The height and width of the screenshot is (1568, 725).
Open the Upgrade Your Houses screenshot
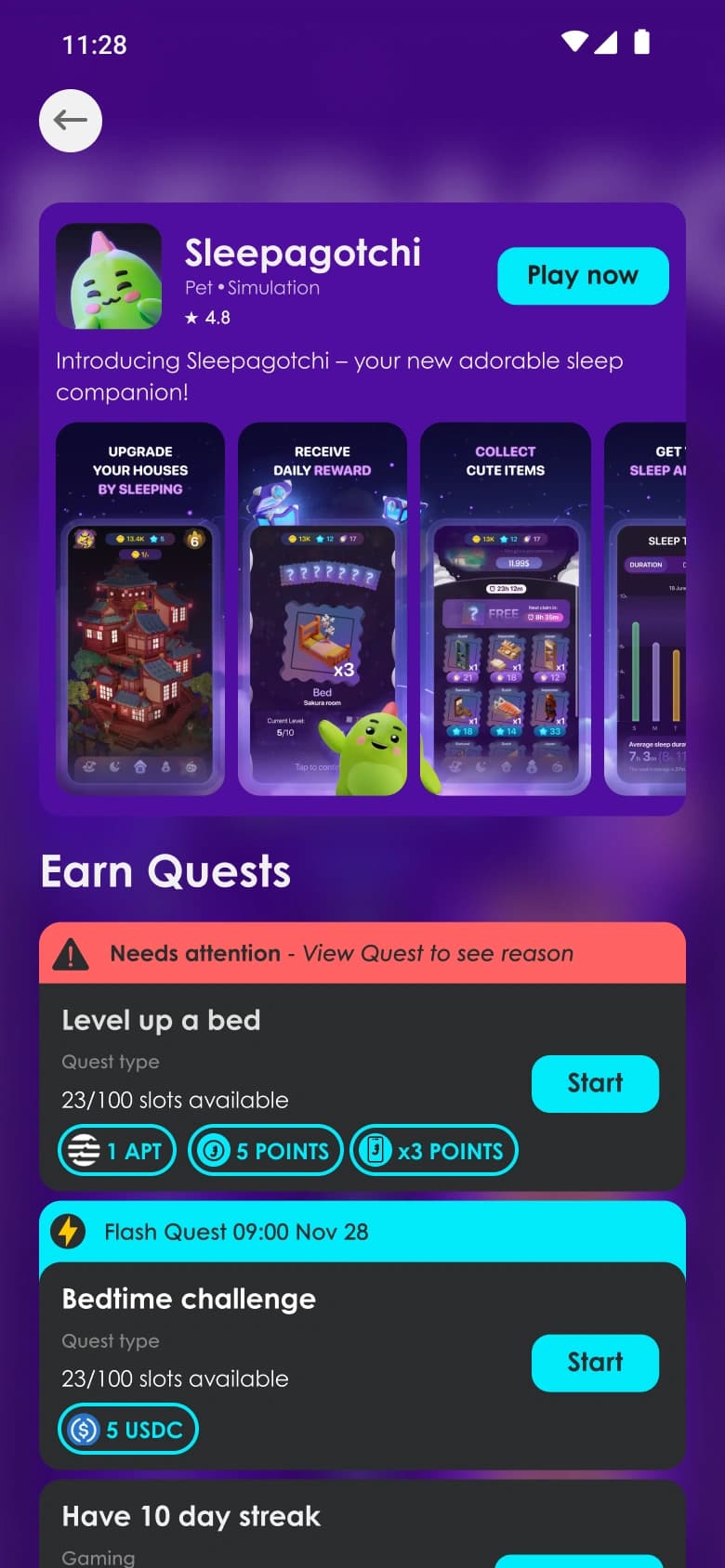click(140, 608)
